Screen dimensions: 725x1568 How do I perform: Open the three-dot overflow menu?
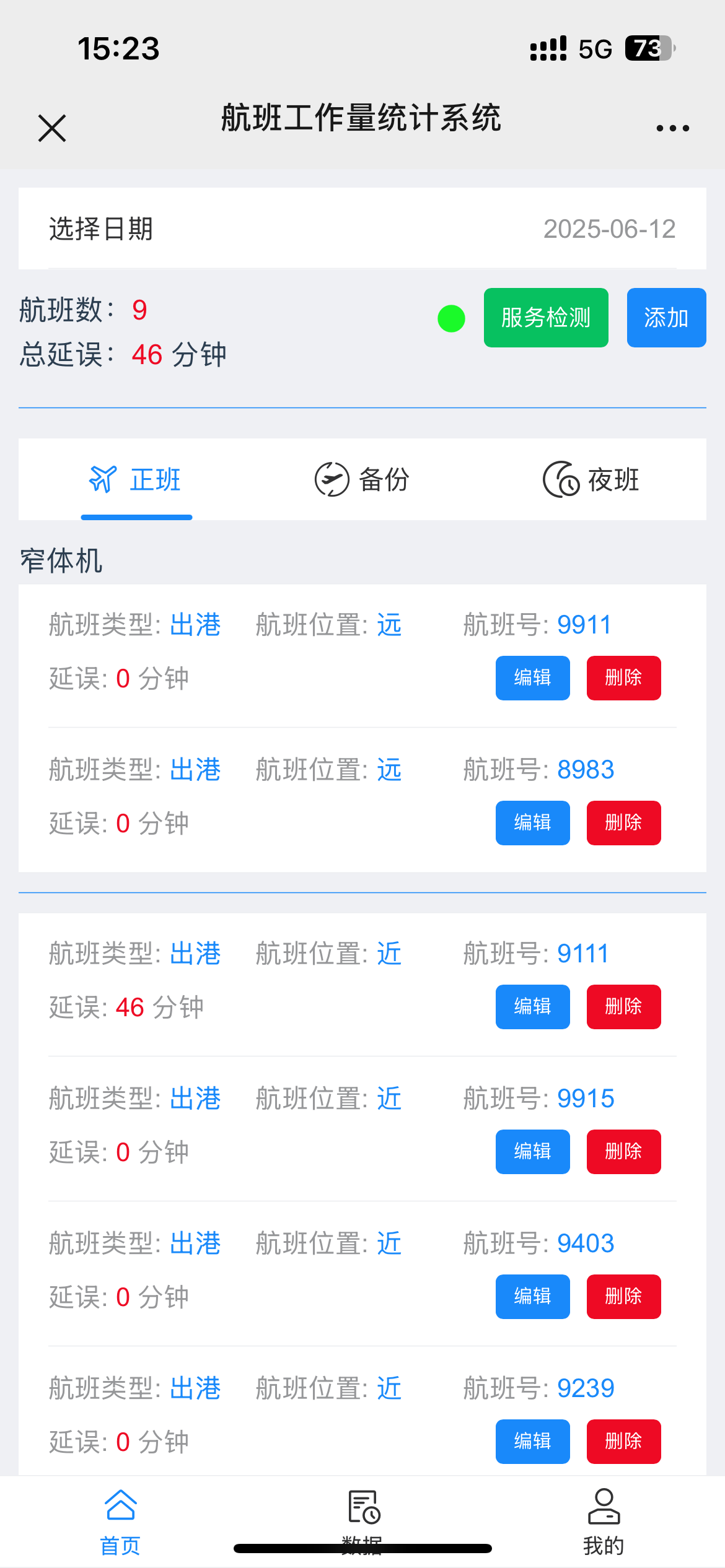coord(672,128)
